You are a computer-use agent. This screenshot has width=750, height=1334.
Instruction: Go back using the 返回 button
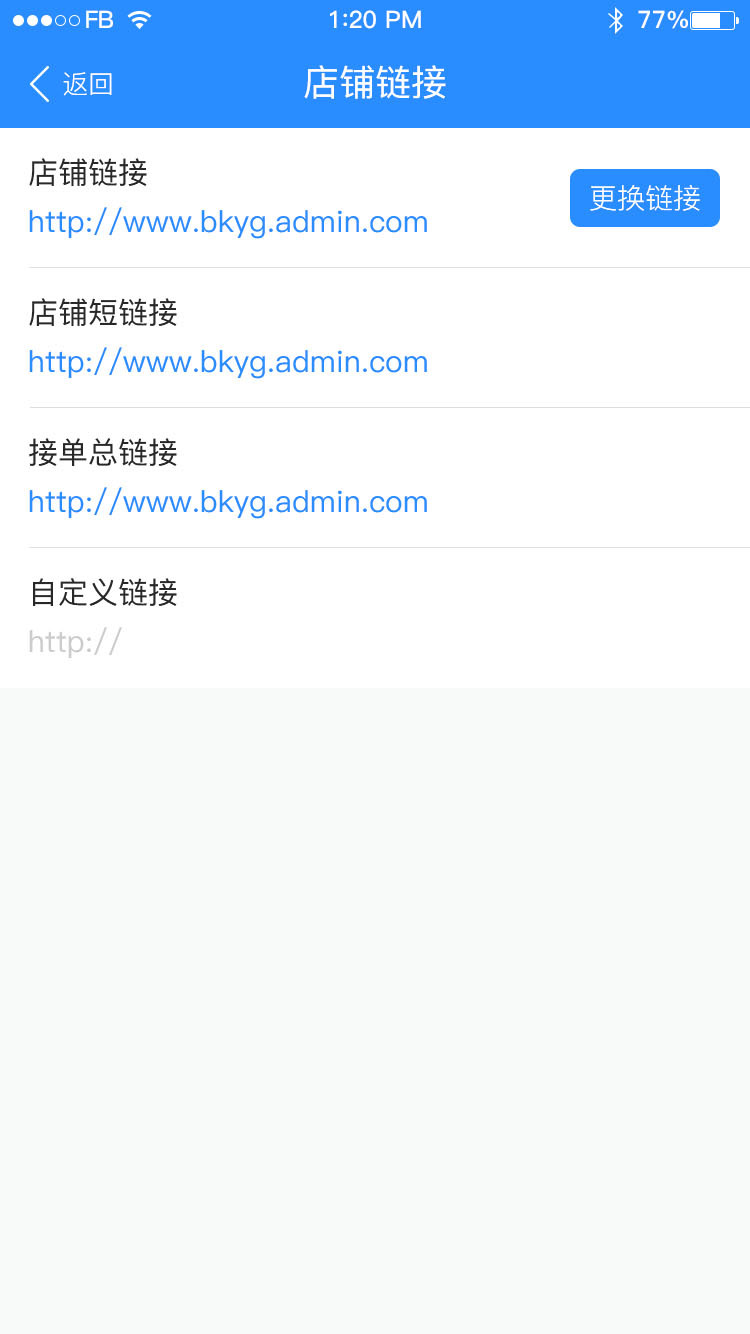coord(72,84)
